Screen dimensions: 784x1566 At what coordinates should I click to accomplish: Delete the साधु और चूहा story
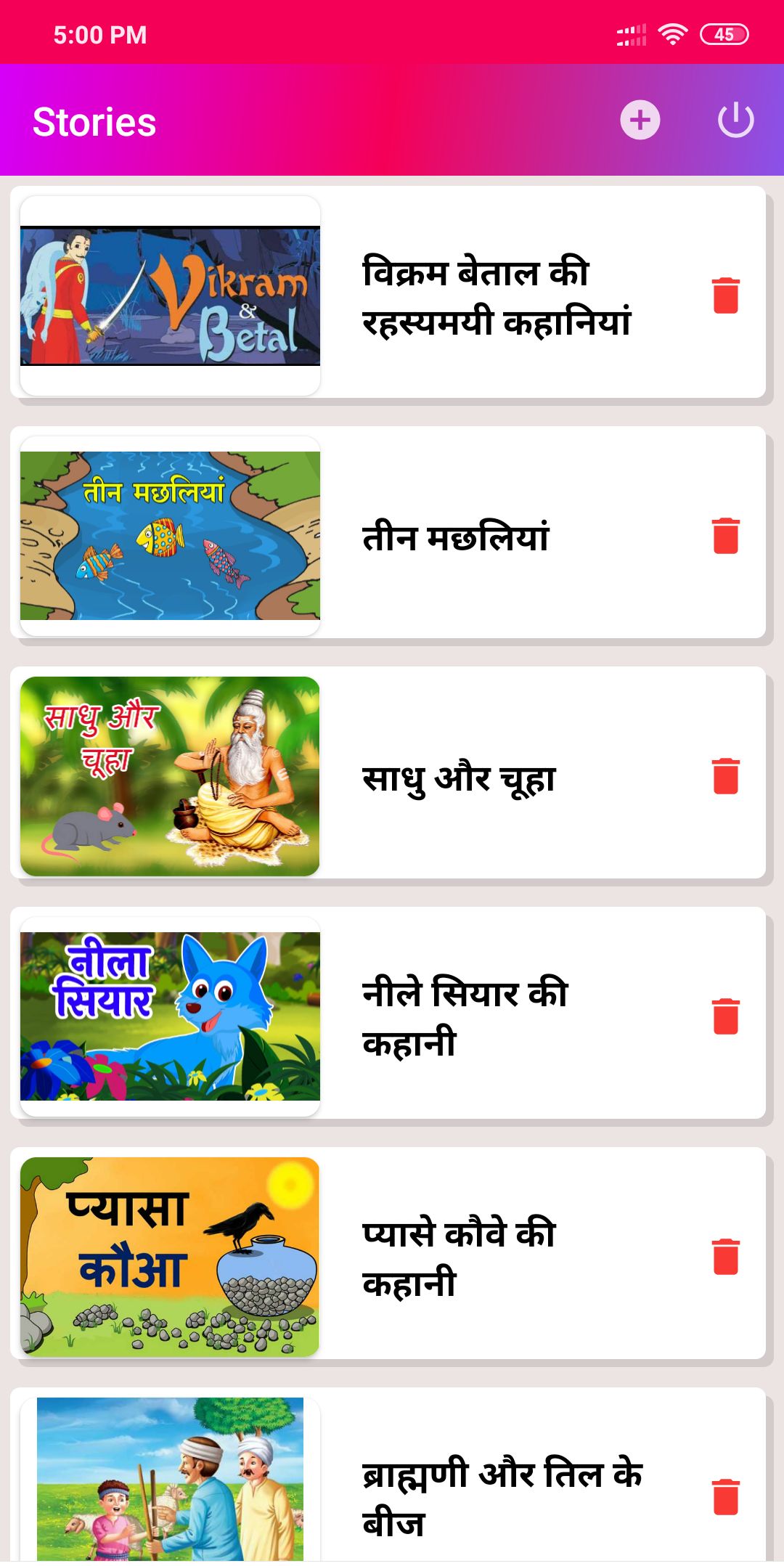[725, 775]
